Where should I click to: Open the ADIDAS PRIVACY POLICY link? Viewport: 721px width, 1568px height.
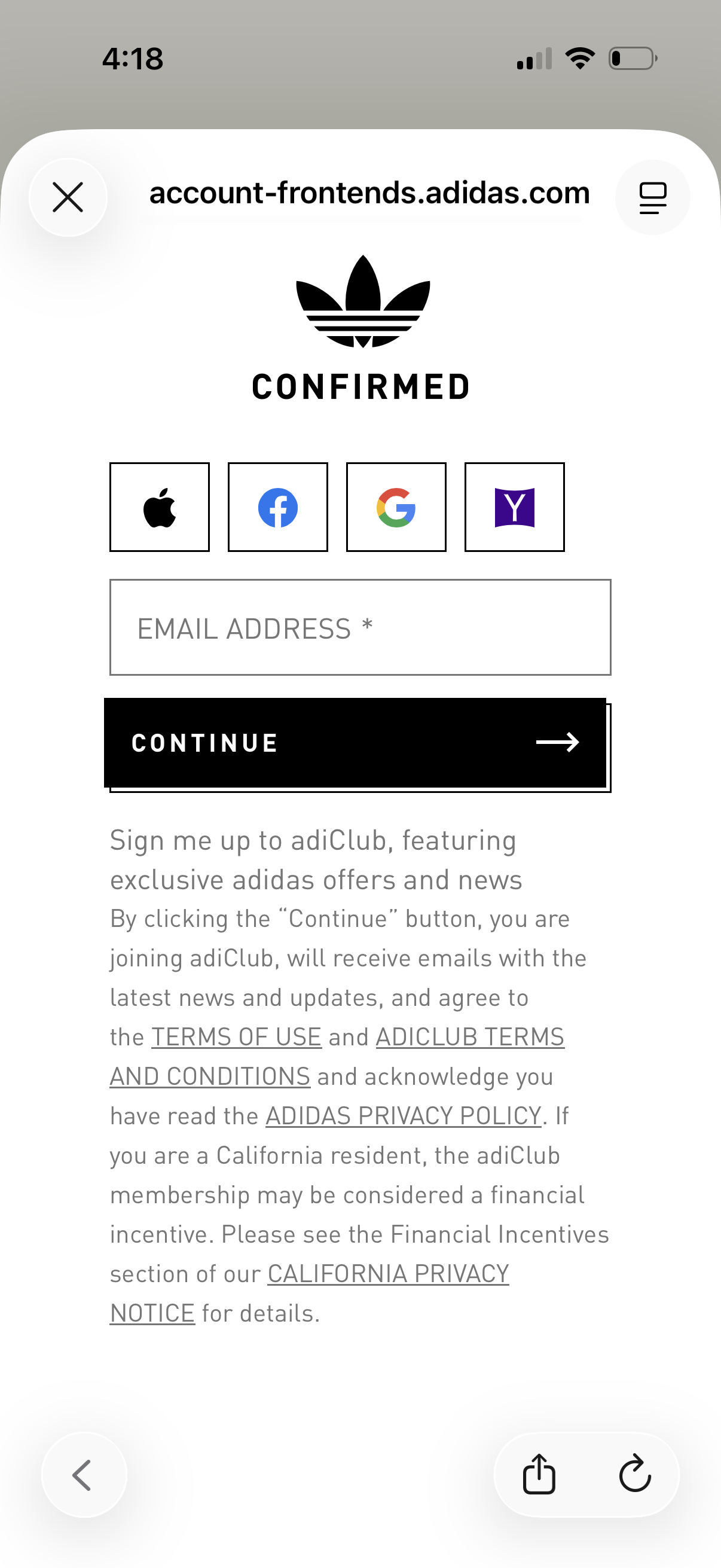click(403, 1116)
